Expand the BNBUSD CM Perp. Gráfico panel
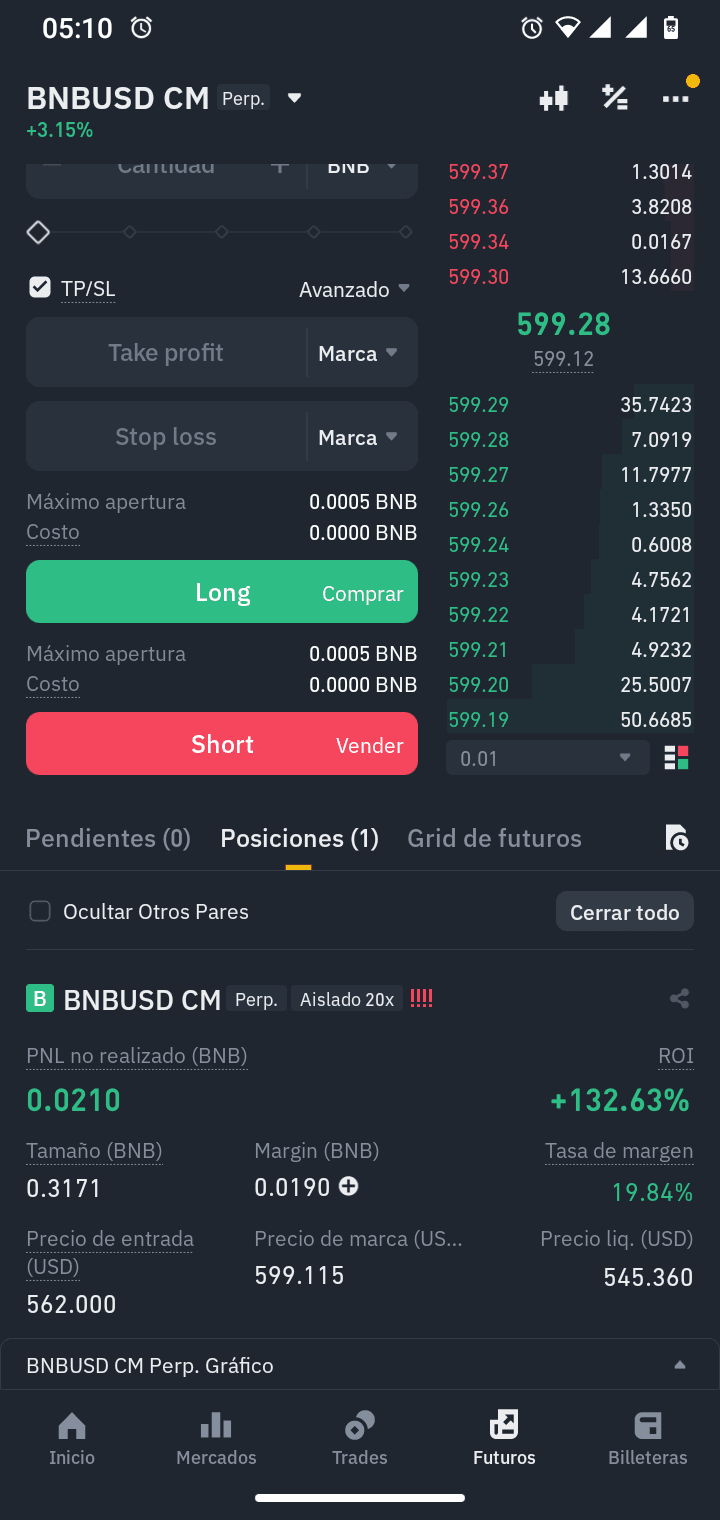Image resolution: width=720 pixels, height=1520 pixels. pos(680,1365)
